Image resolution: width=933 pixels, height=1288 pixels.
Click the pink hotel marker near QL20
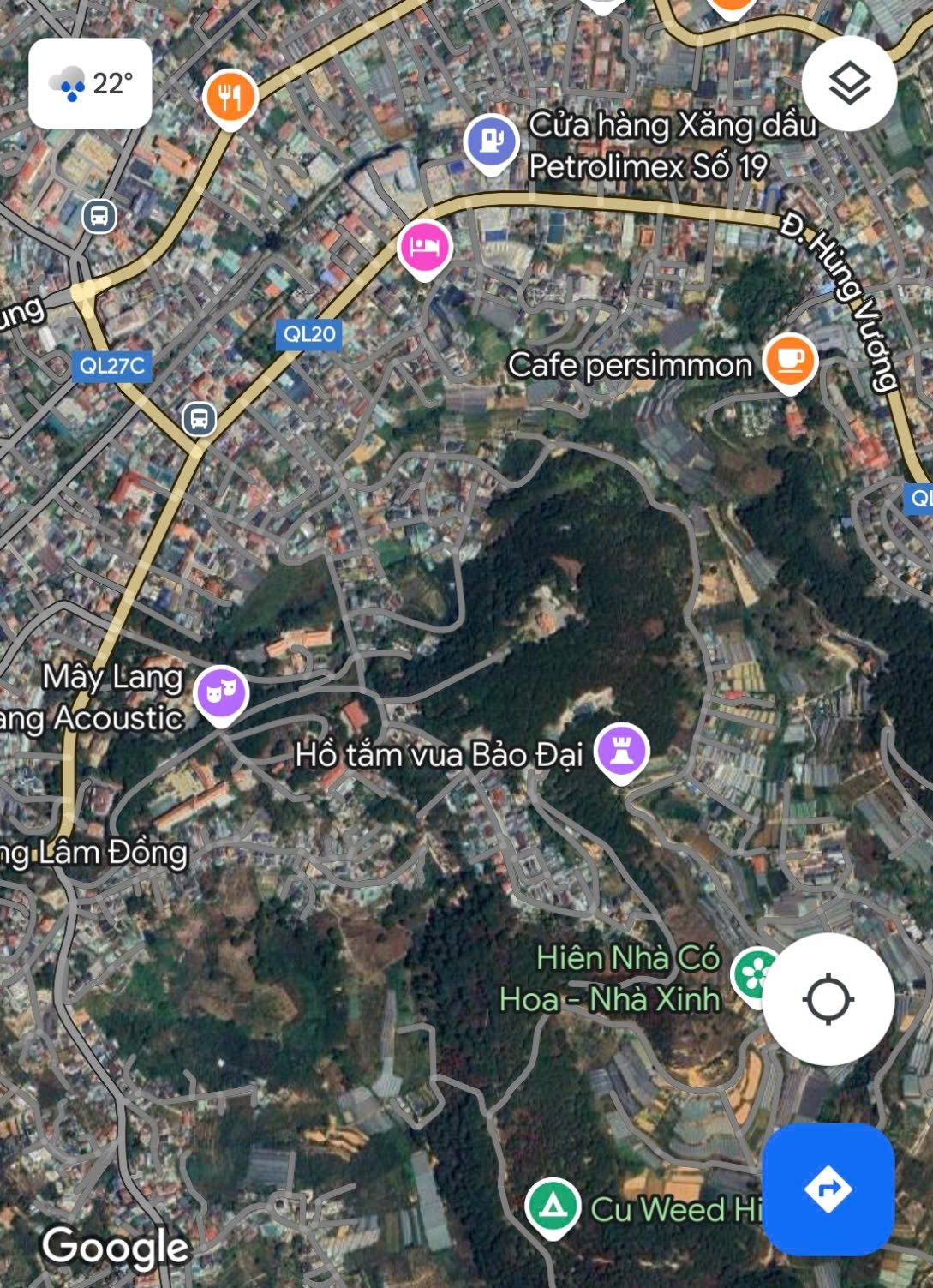[425, 247]
